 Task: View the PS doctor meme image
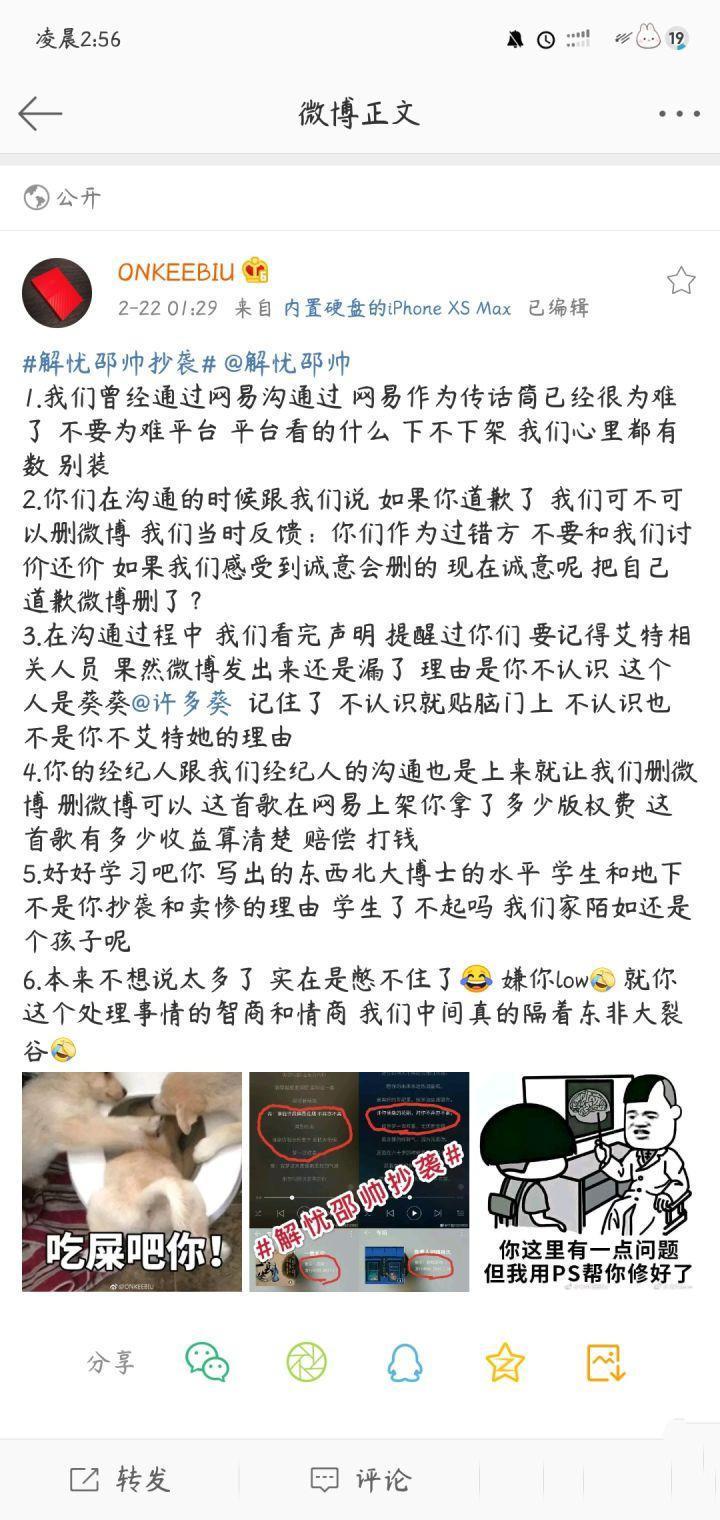[x=587, y=1181]
